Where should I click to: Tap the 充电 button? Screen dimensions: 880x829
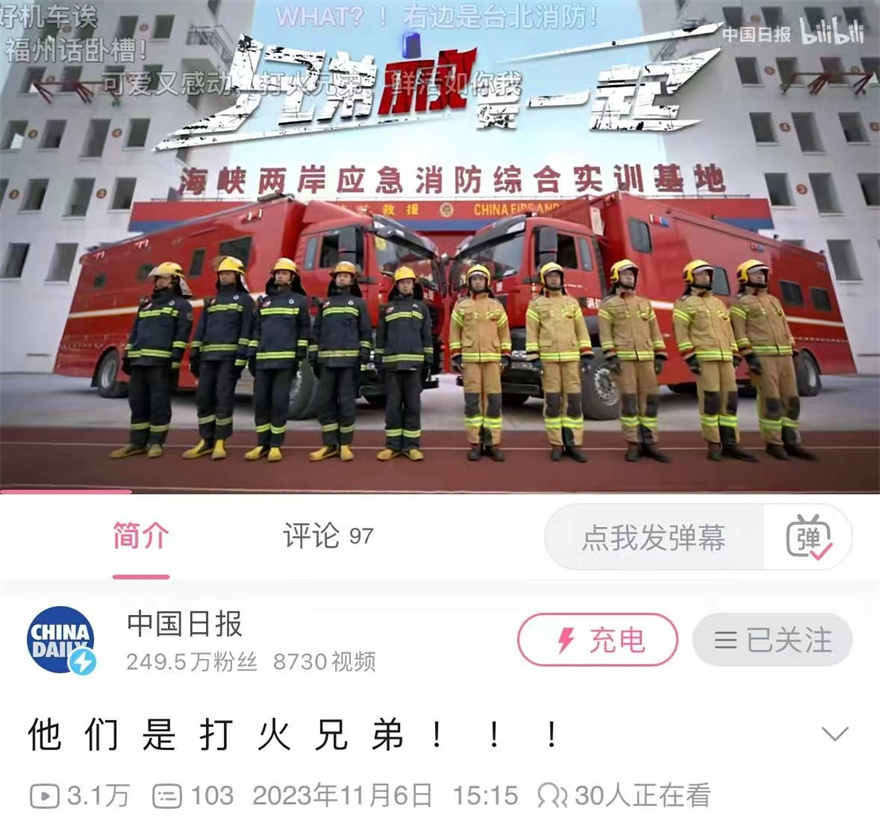click(x=597, y=640)
